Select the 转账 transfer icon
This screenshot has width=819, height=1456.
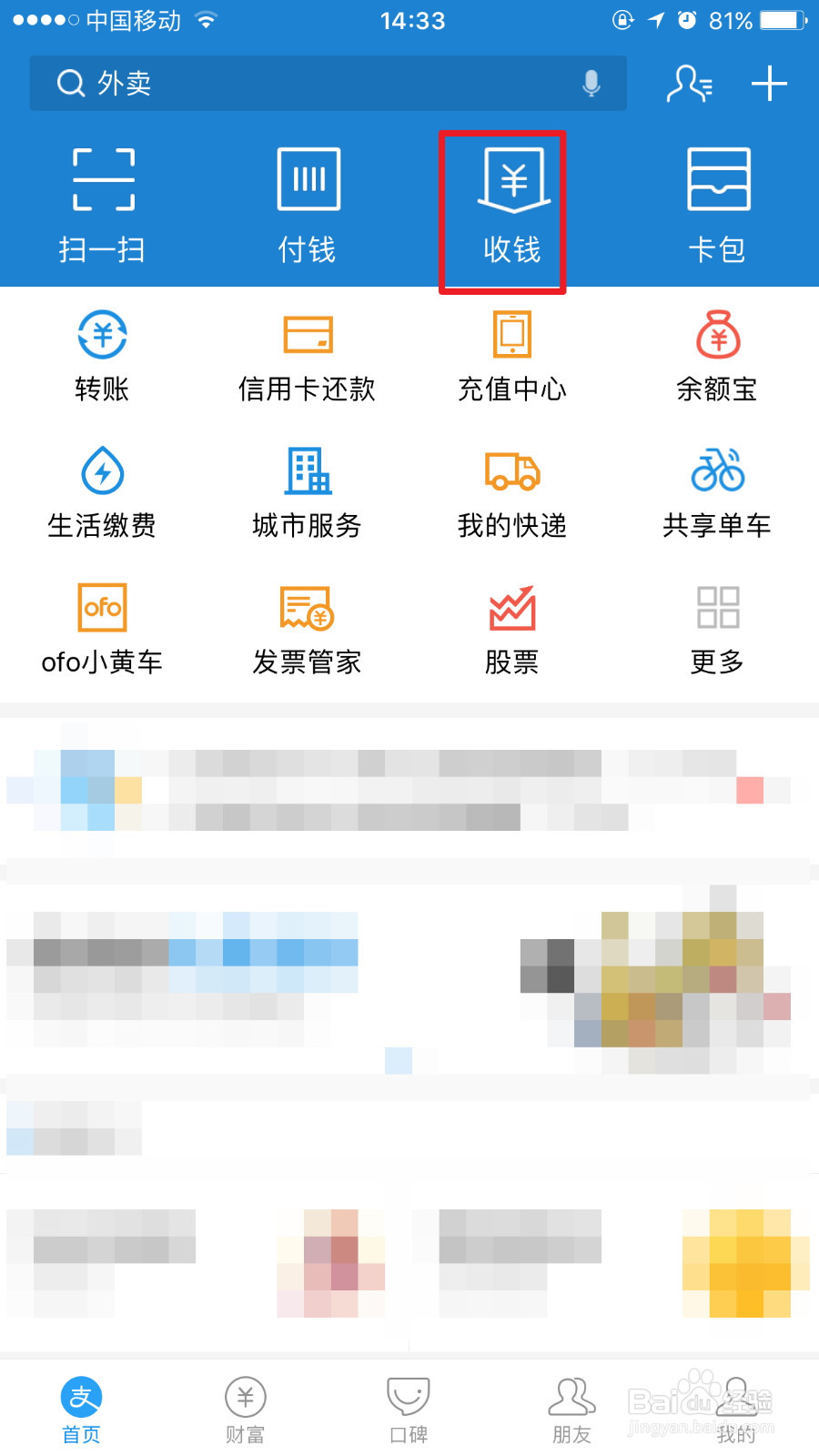pyautogui.click(x=102, y=355)
